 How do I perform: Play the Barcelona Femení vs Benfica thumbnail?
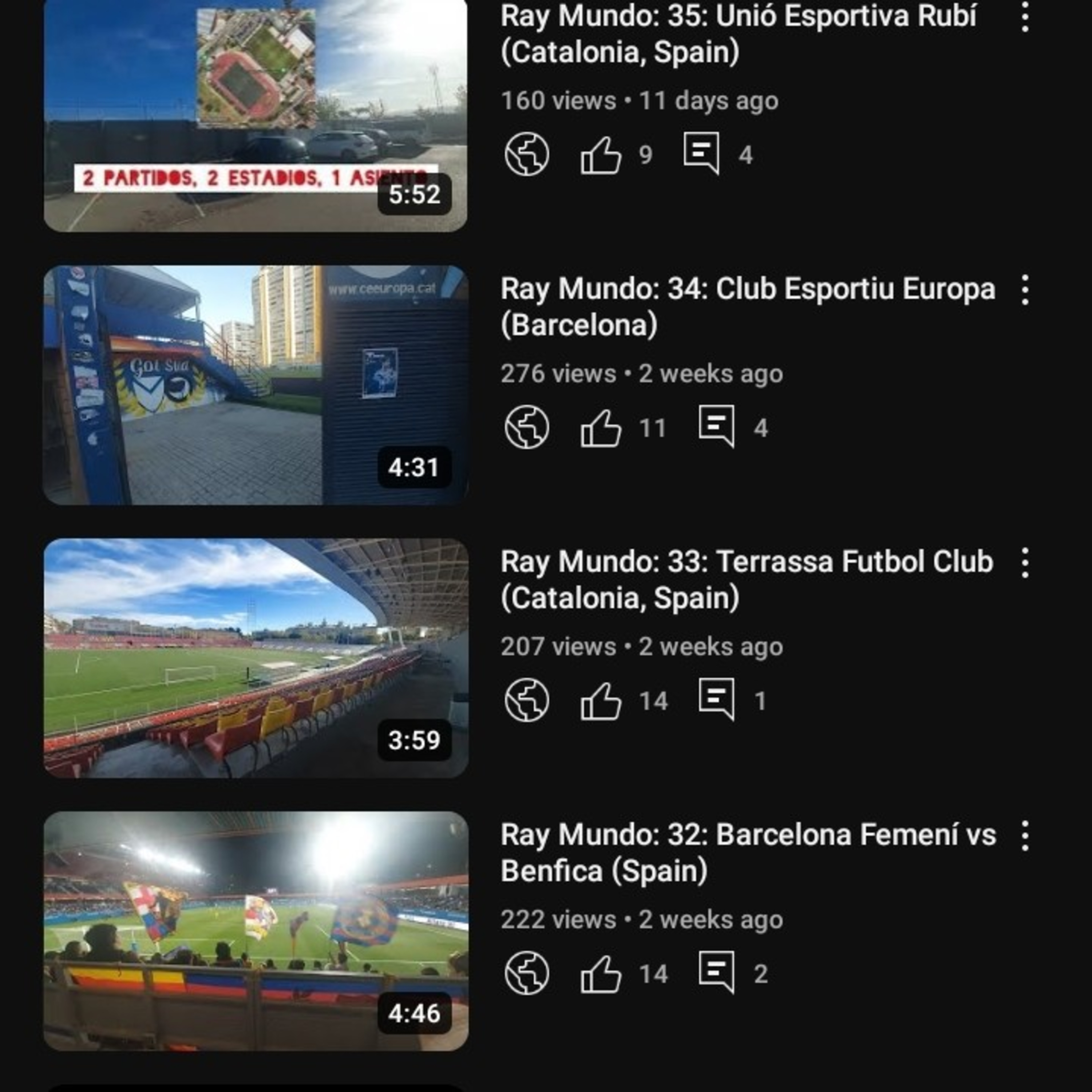tap(256, 931)
